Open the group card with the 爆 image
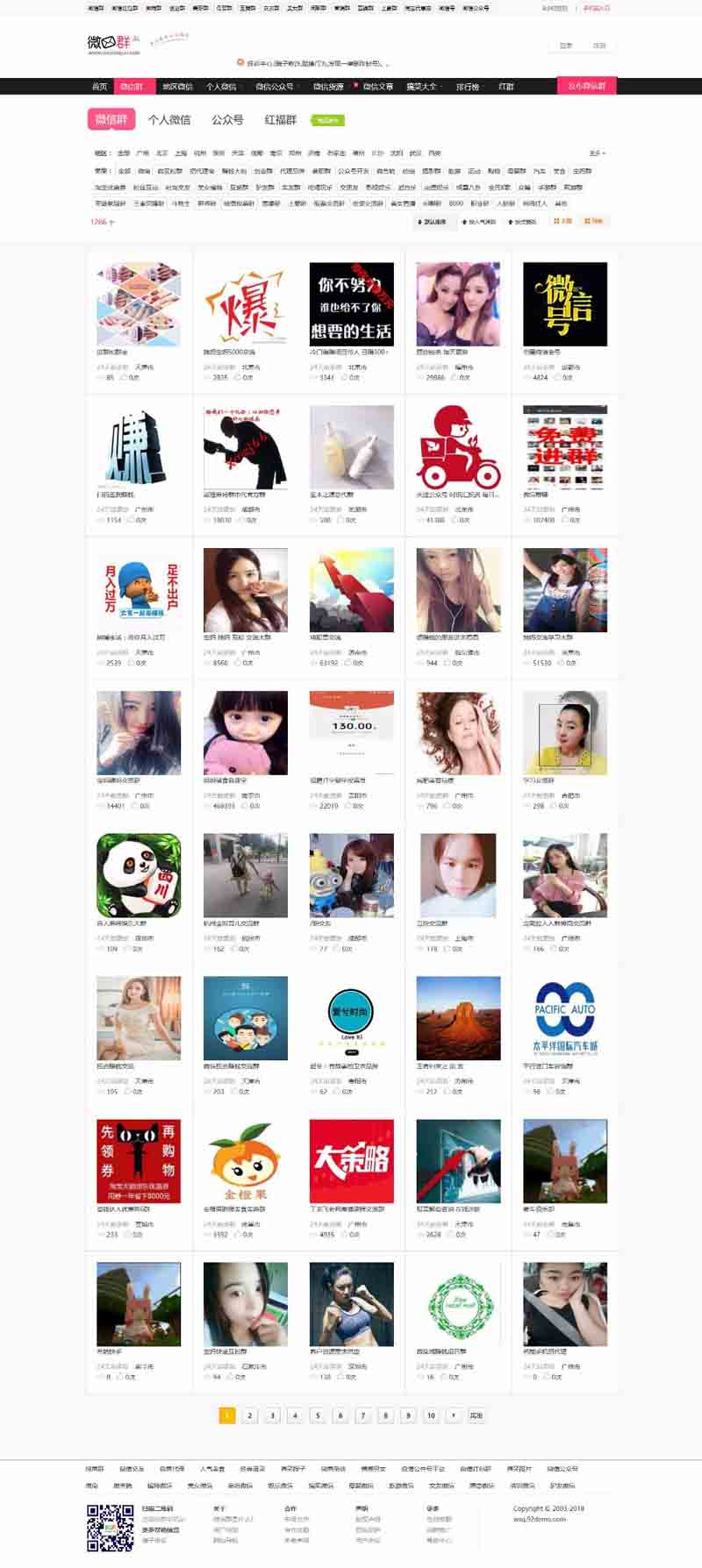Image resolution: width=702 pixels, height=1568 pixels. 245,304
